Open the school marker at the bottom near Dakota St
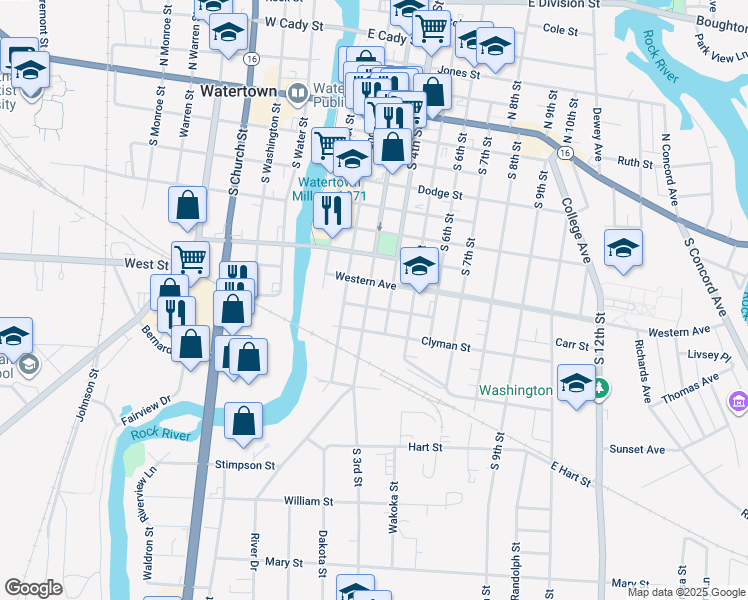748x600 pixels. pos(355,589)
